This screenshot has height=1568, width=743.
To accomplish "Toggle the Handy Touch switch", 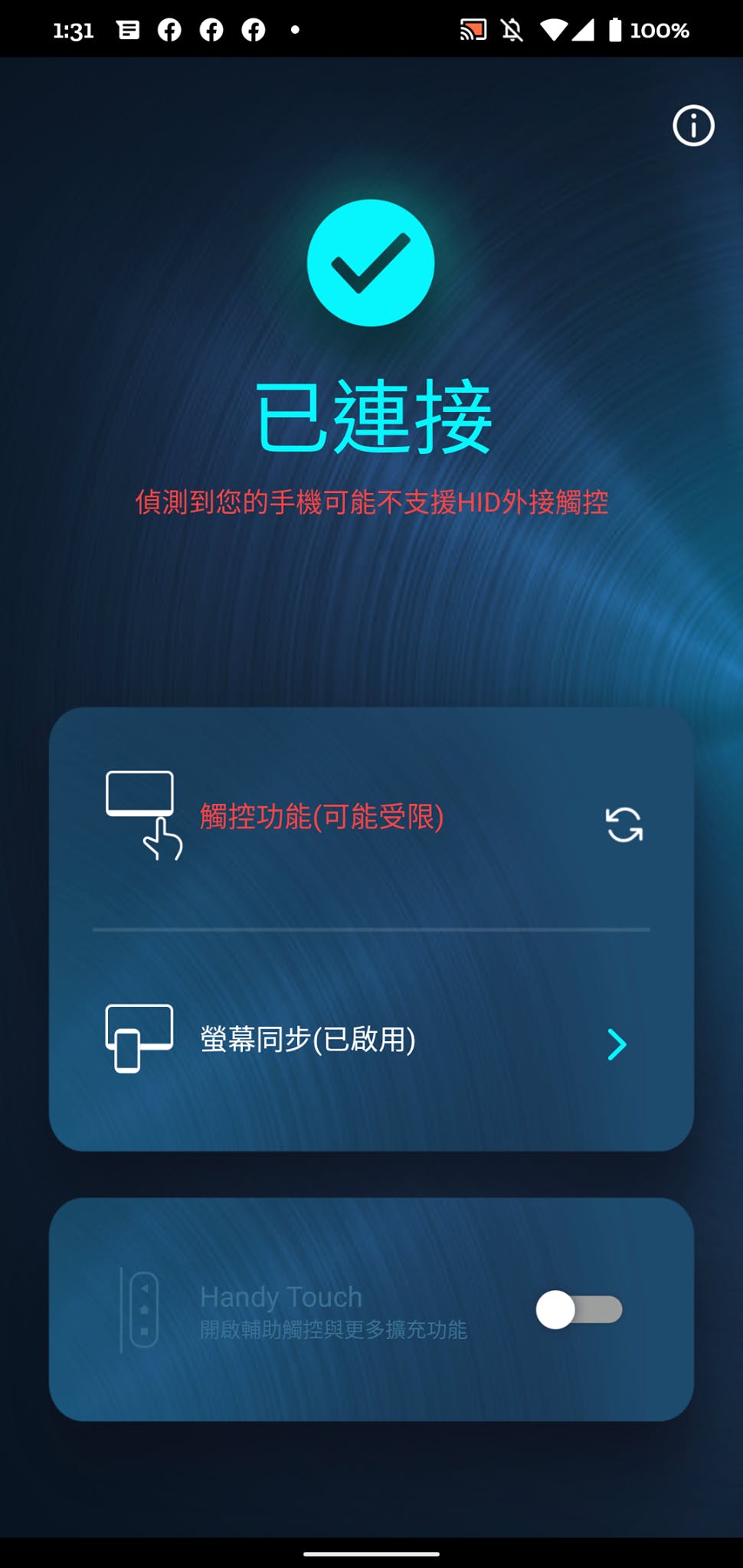I will pos(579,1309).
